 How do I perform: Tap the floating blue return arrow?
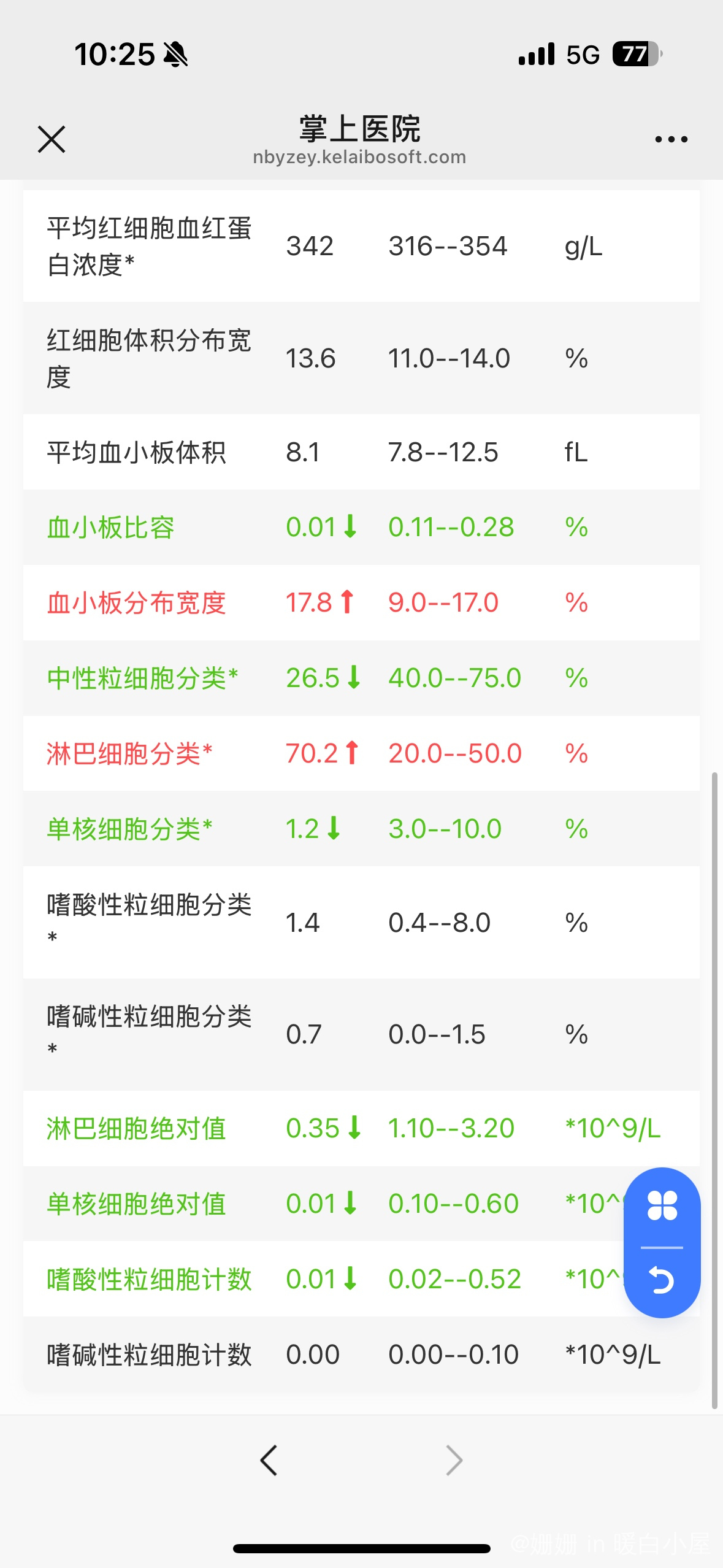tap(662, 1280)
